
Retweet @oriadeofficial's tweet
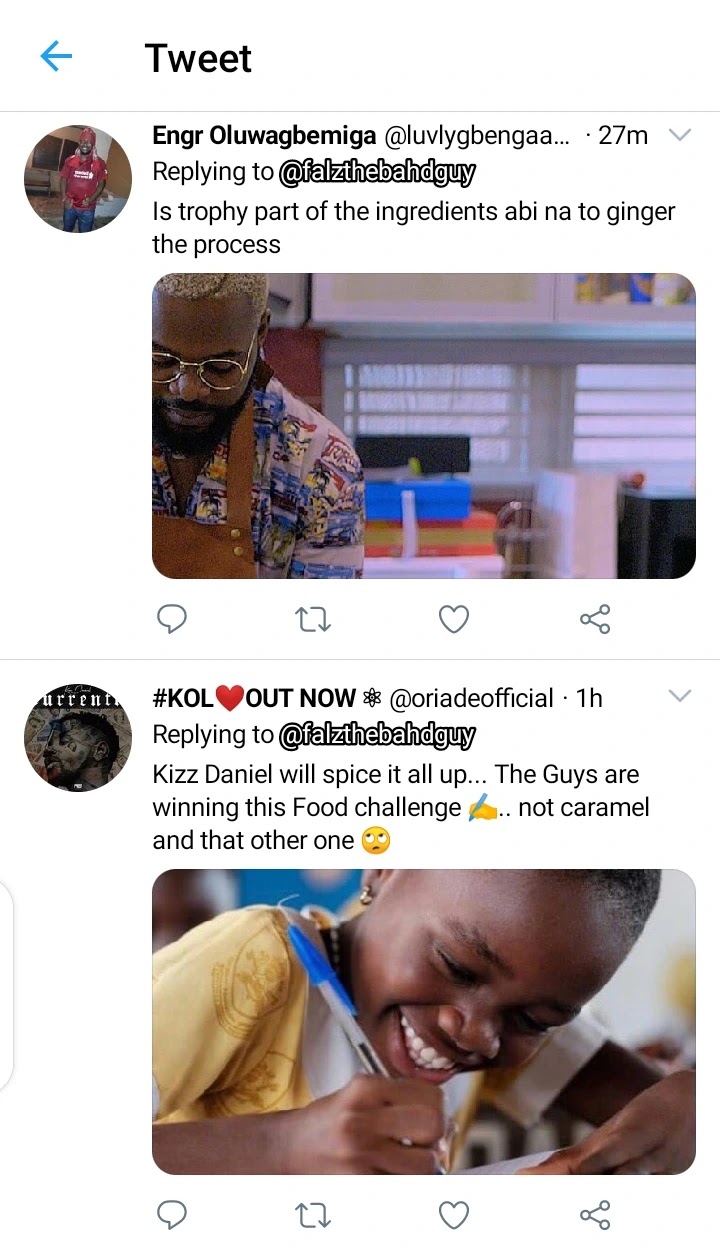[x=313, y=1215]
